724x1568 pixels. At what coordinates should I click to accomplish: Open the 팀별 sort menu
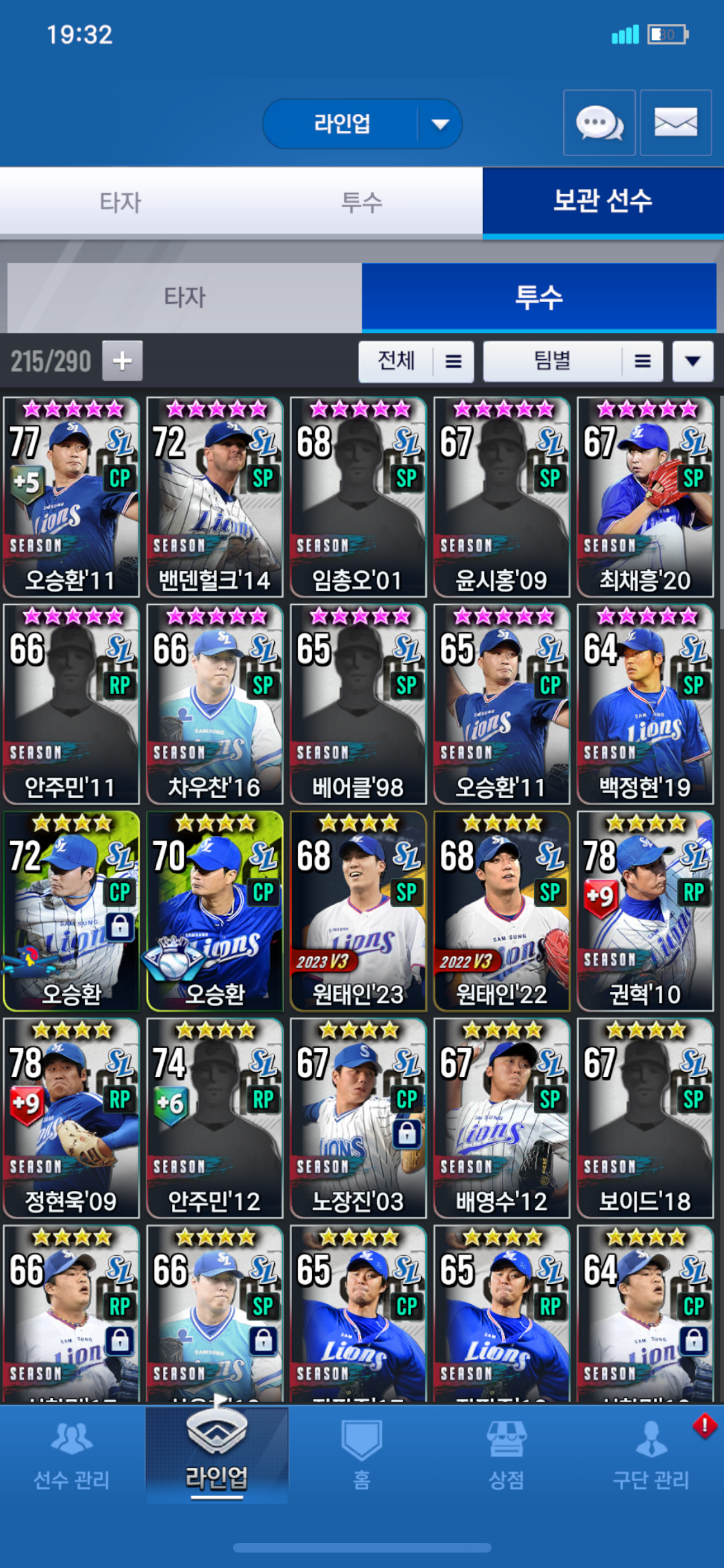[x=573, y=361]
